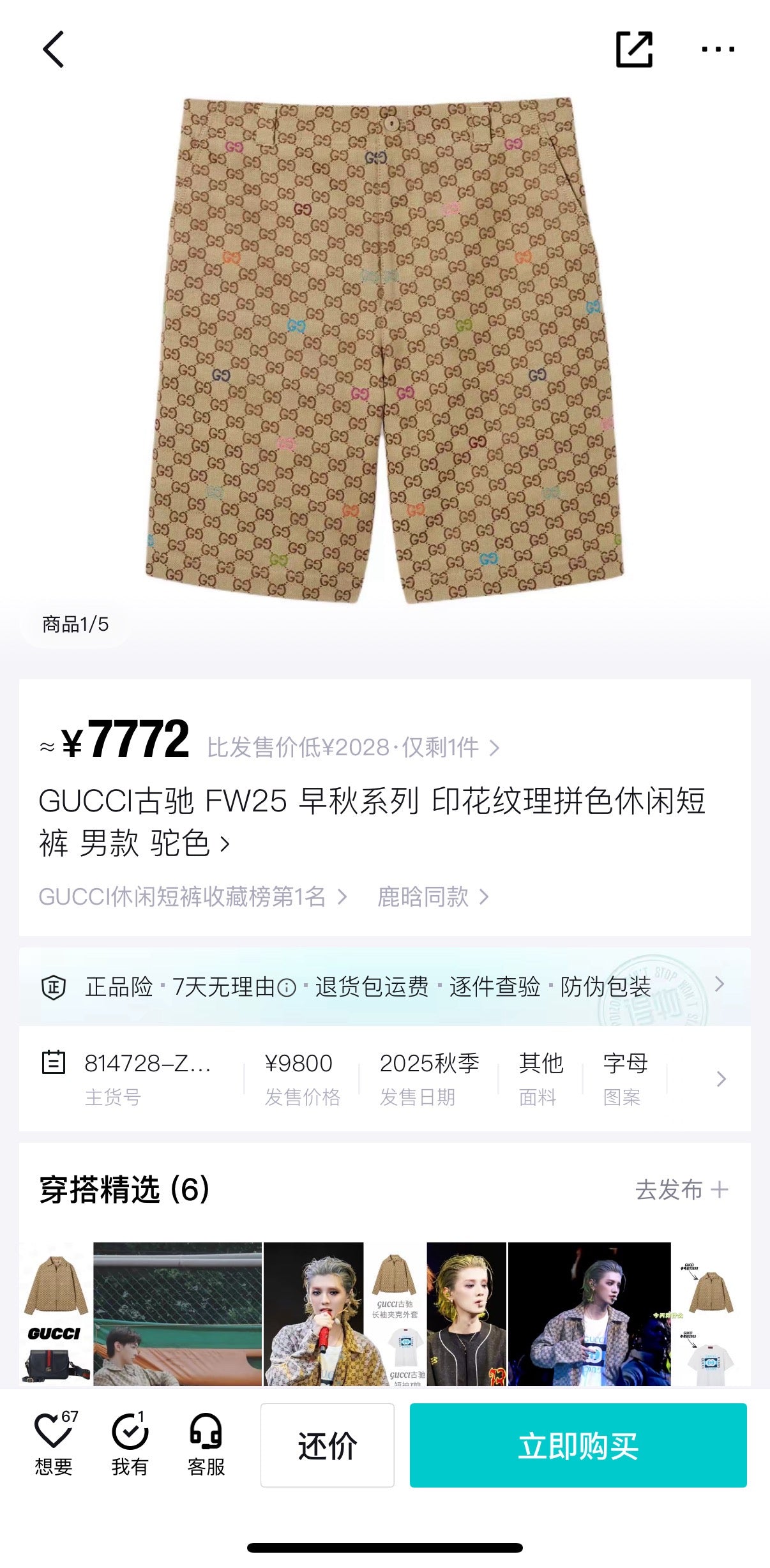Viewport: 770px width, 1568px height.
Task: View GUCCI休闲短裤收藏榜 ranking
Action: [x=192, y=897]
